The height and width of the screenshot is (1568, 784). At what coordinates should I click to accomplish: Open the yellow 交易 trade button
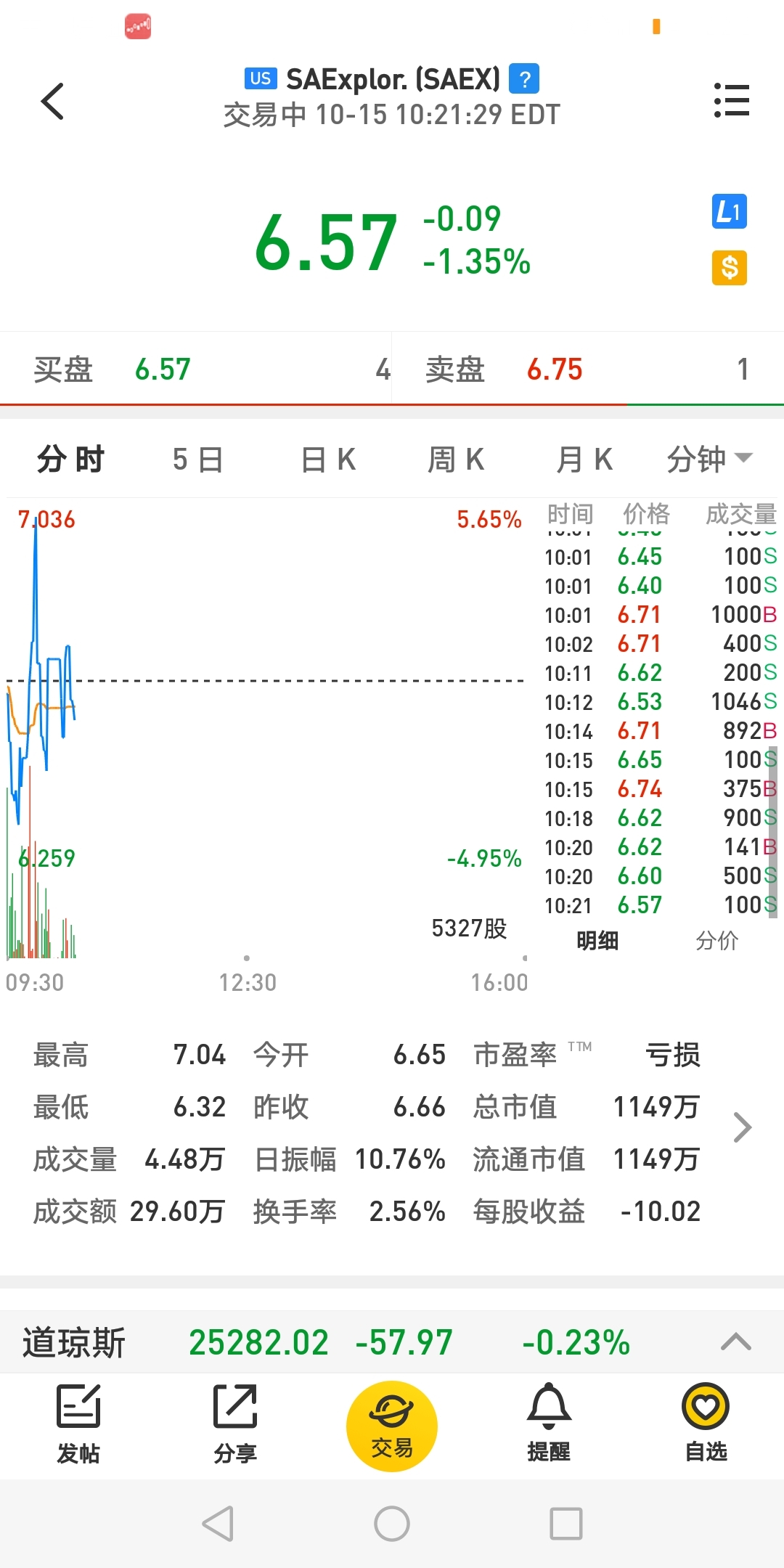pos(392,1426)
